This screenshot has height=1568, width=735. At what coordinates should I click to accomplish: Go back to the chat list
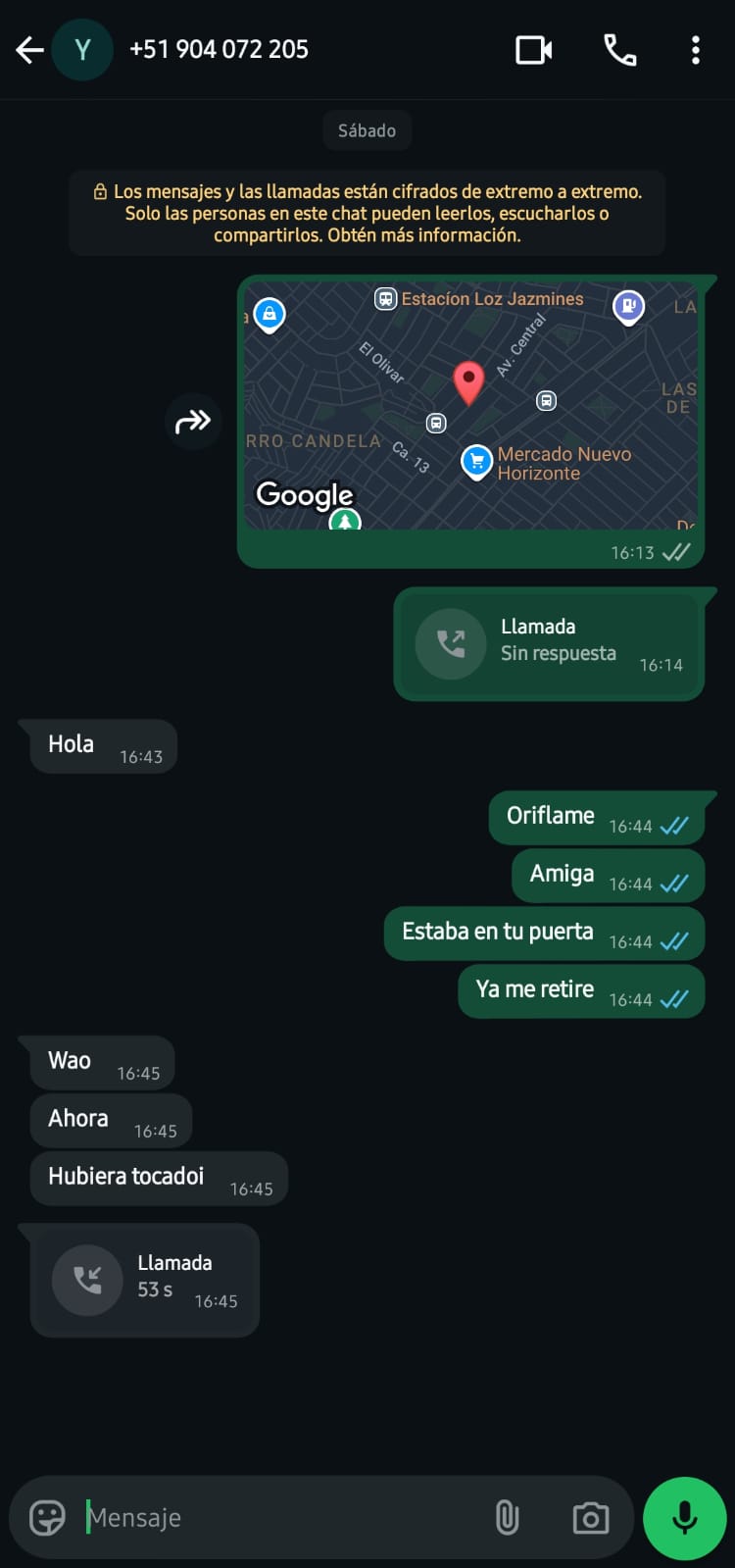pos(29,50)
